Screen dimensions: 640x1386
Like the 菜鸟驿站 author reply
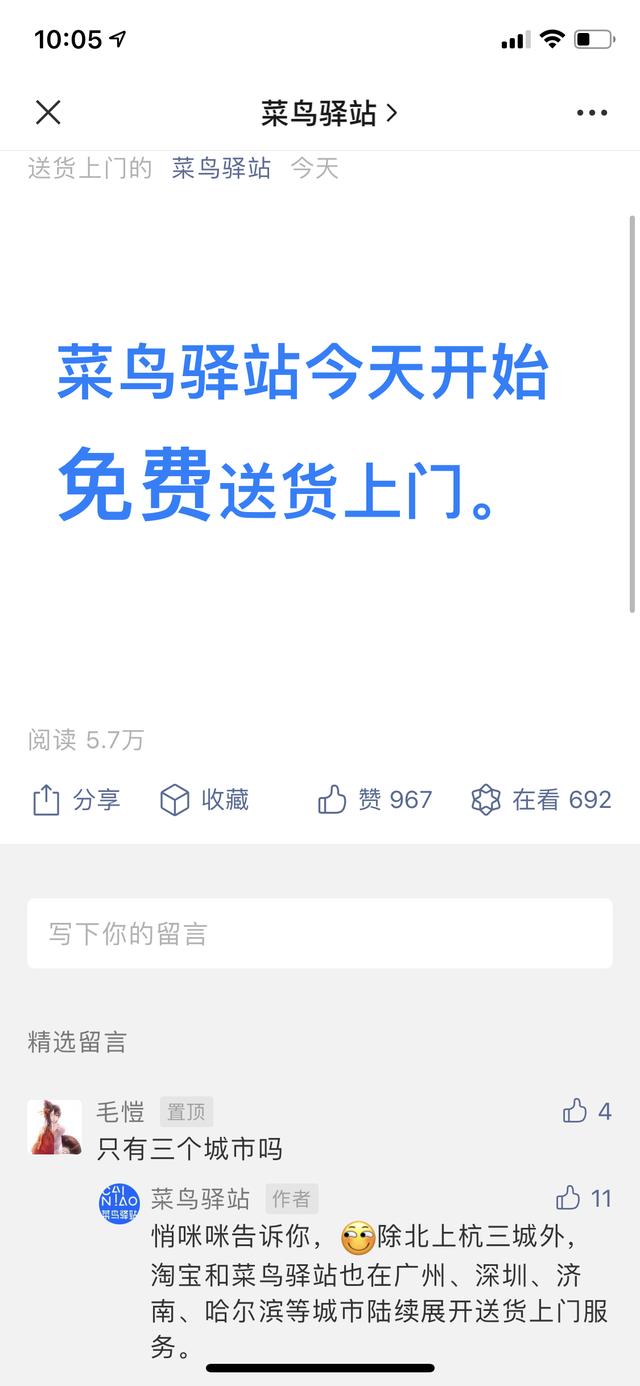584,1198
